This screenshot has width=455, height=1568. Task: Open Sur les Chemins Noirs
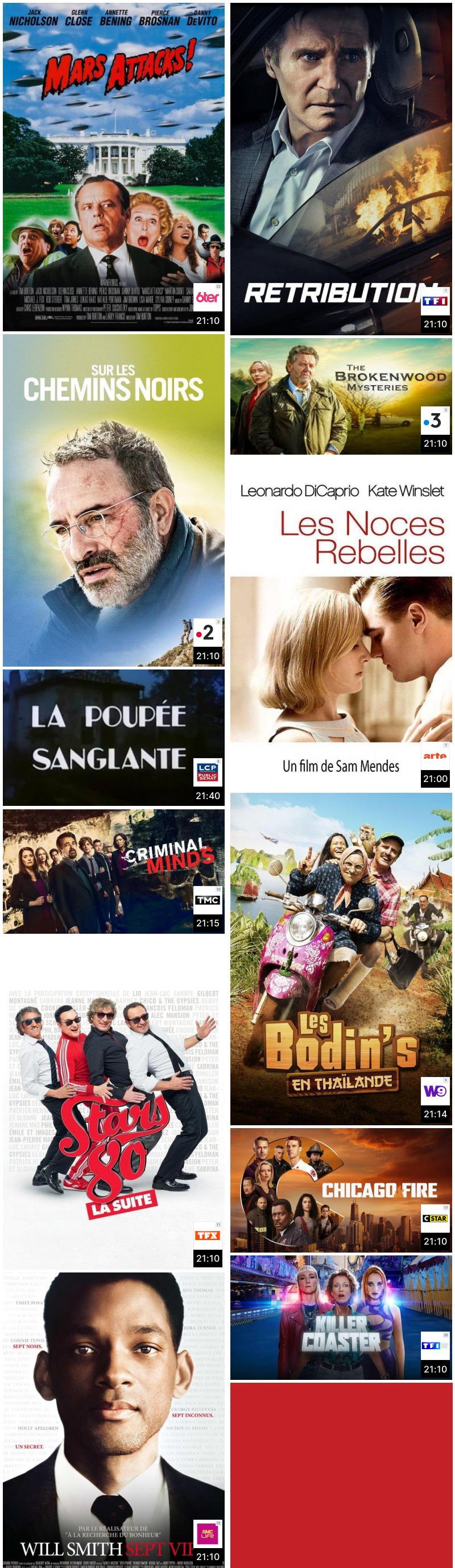pyautogui.click(x=113, y=500)
